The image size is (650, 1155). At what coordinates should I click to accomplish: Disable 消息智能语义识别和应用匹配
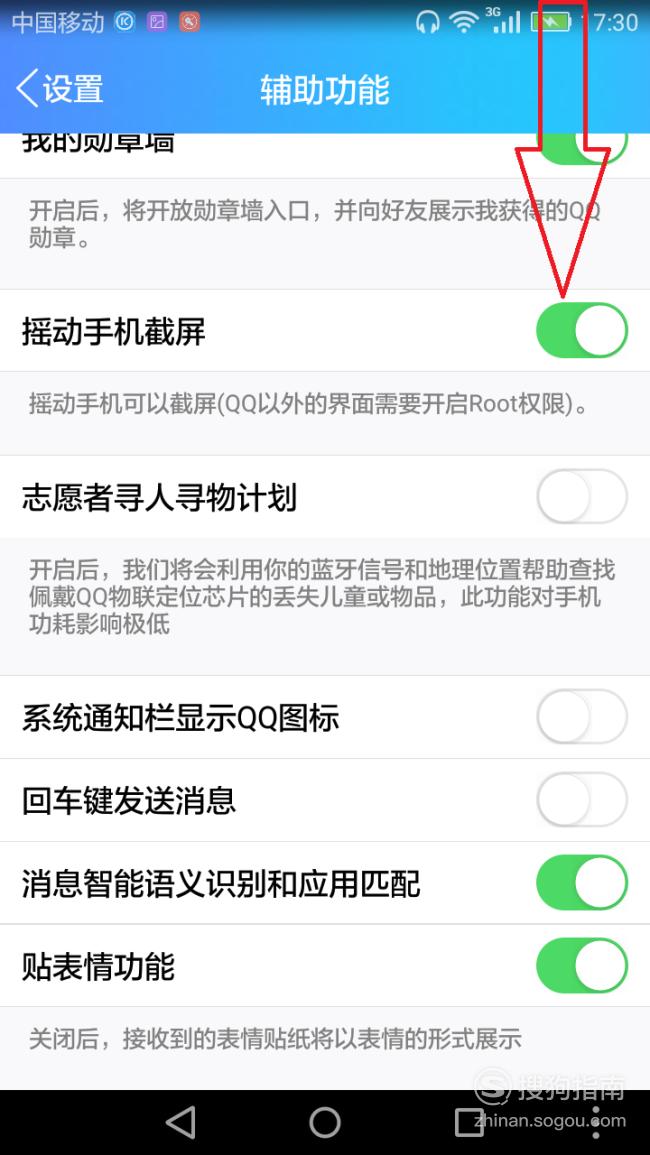pyautogui.click(x=581, y=882)
